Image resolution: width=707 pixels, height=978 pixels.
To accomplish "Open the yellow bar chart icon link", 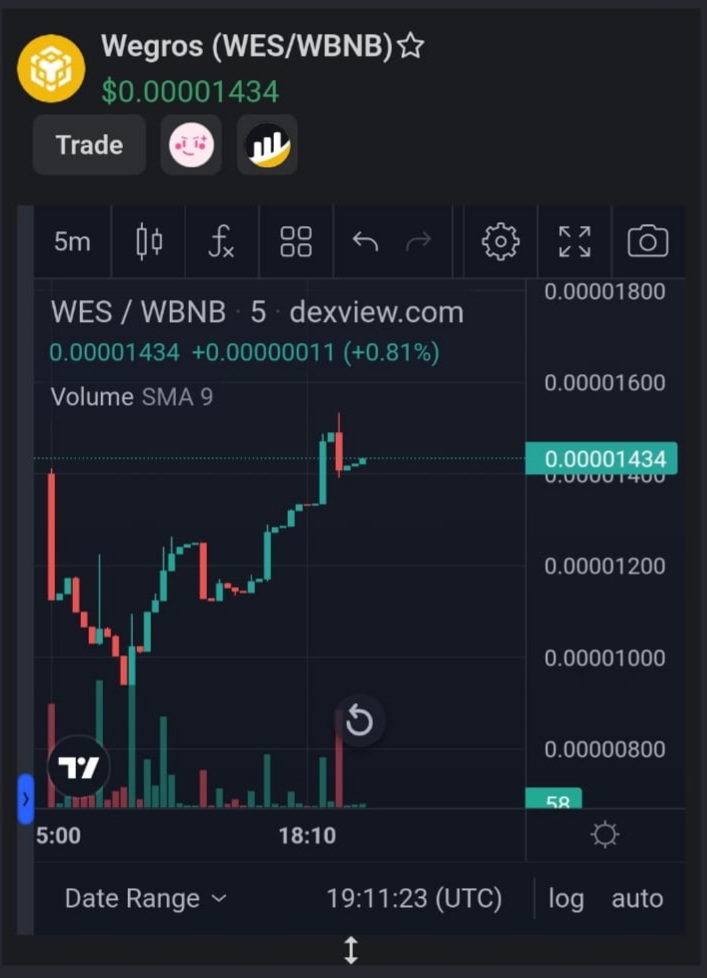I will click(267, 146).
